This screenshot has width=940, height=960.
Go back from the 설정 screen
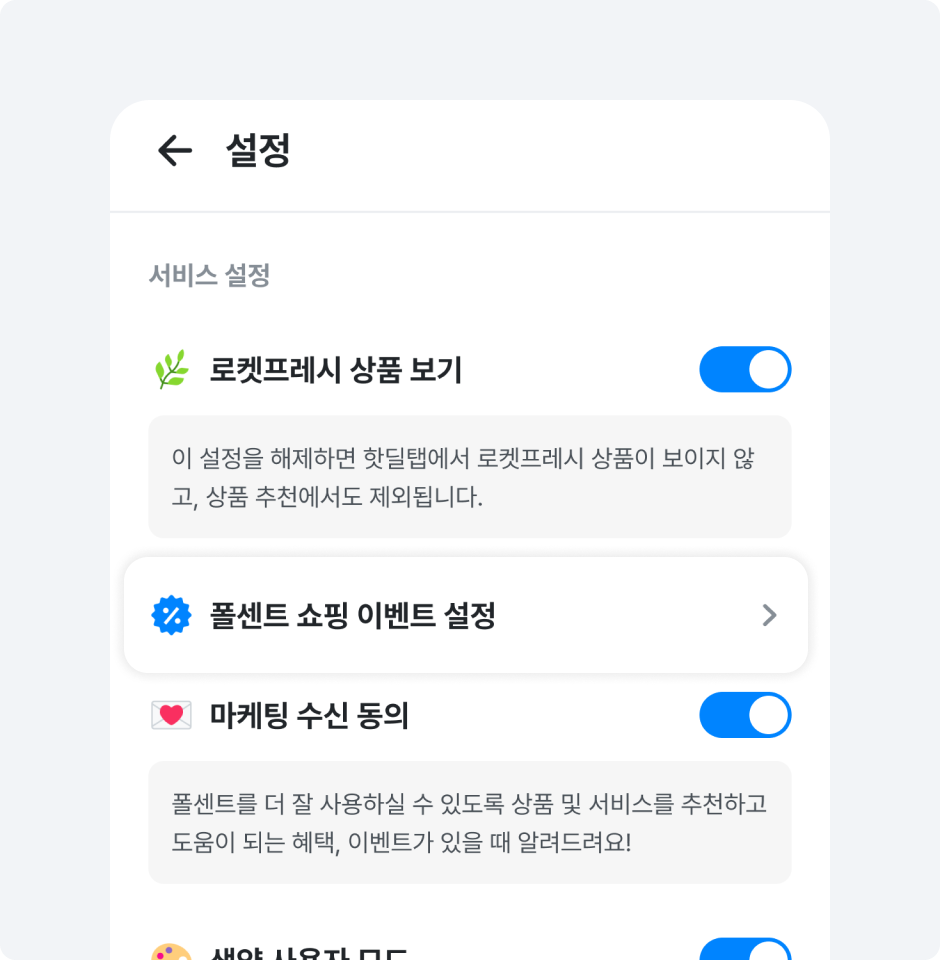175,151
